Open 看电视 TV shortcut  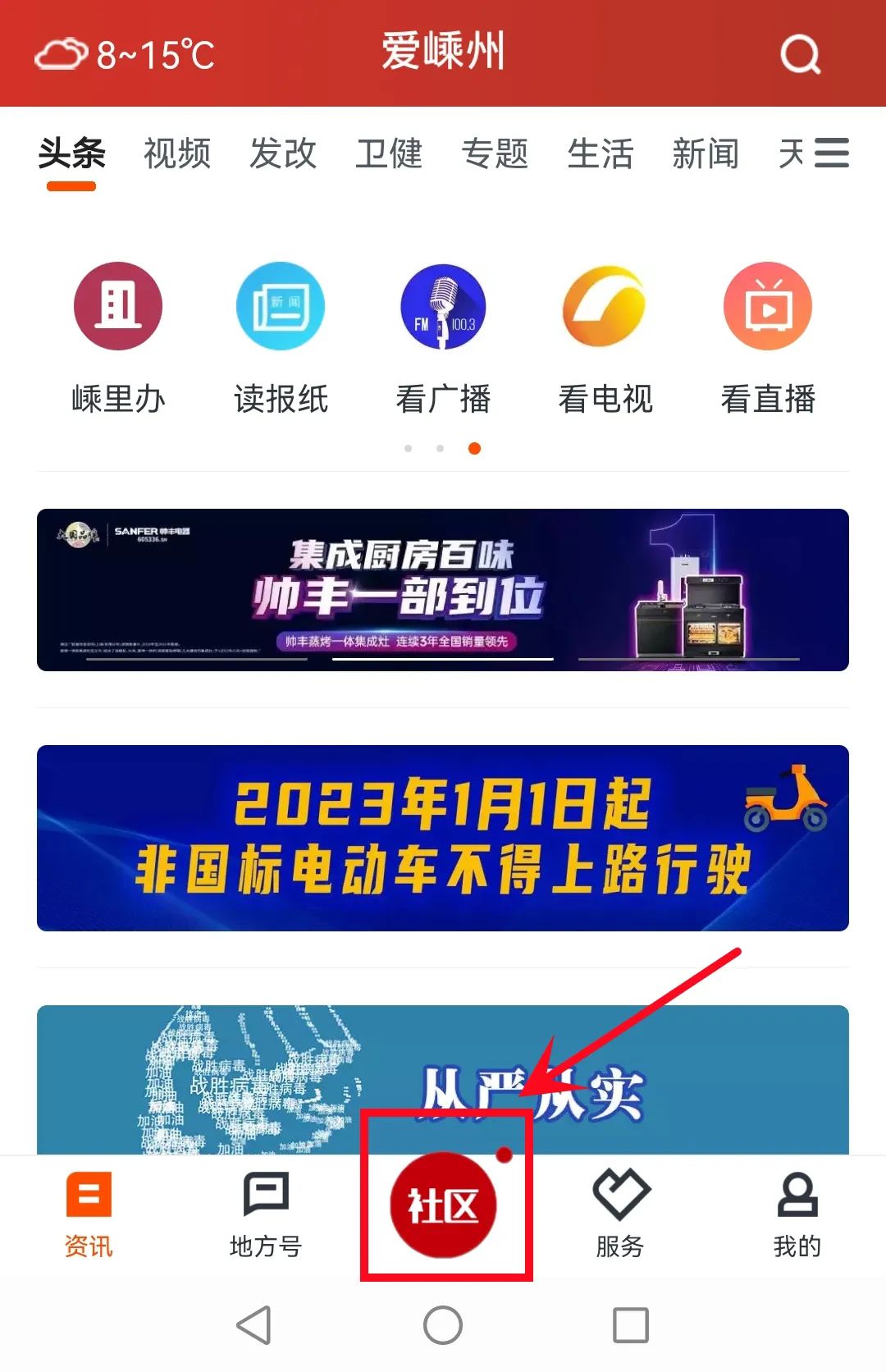pos(605,336)
